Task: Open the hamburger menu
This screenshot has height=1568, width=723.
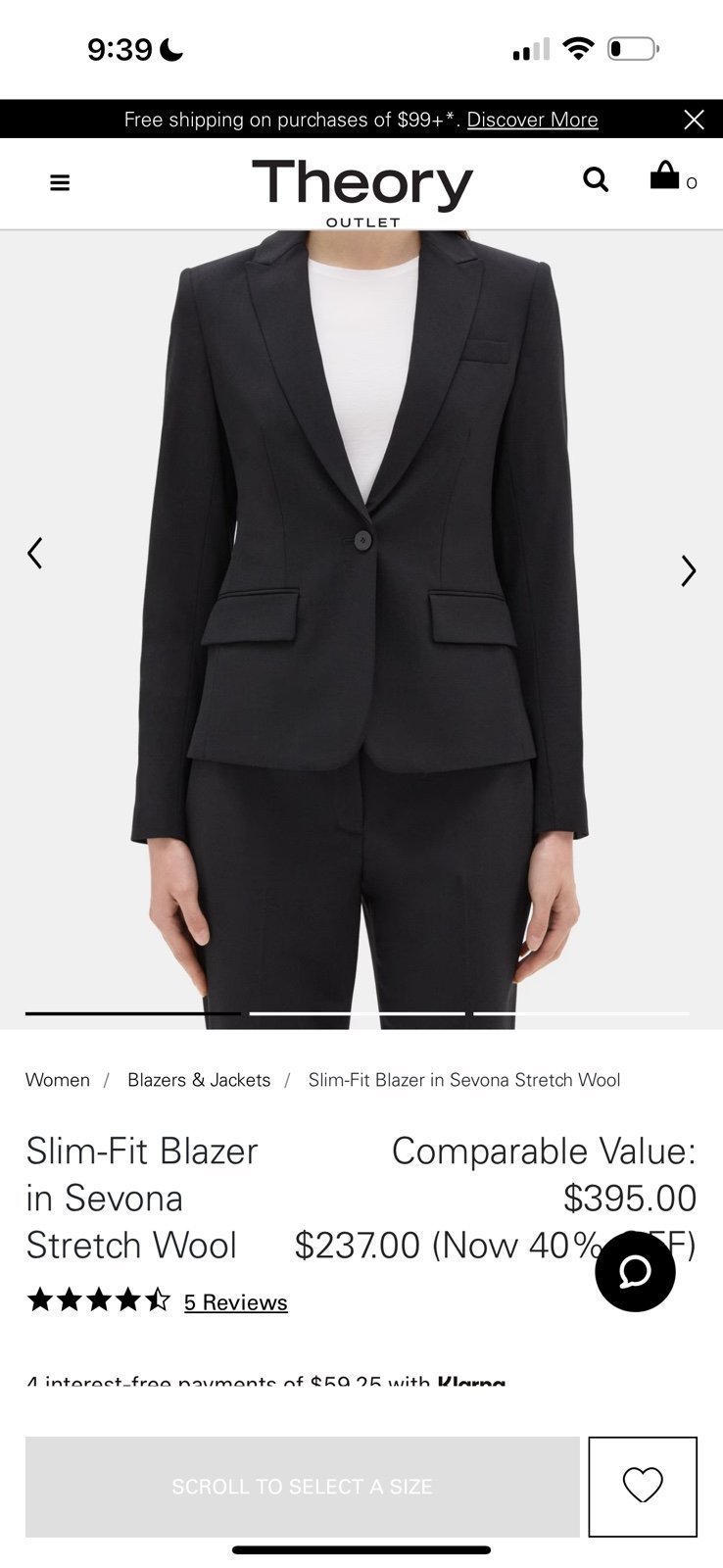Action: (x=60, y=183)
